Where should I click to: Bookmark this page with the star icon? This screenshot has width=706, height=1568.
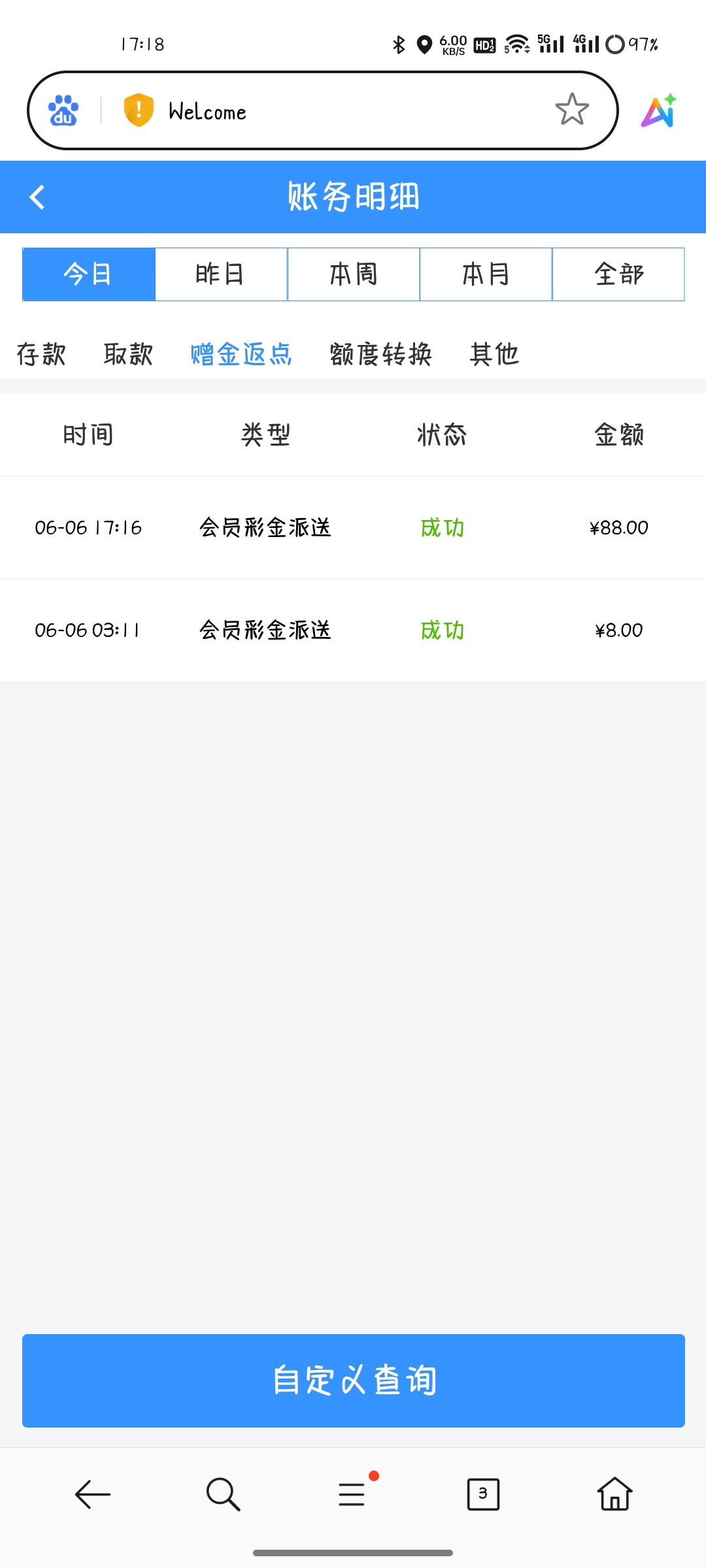pos(572,110)
